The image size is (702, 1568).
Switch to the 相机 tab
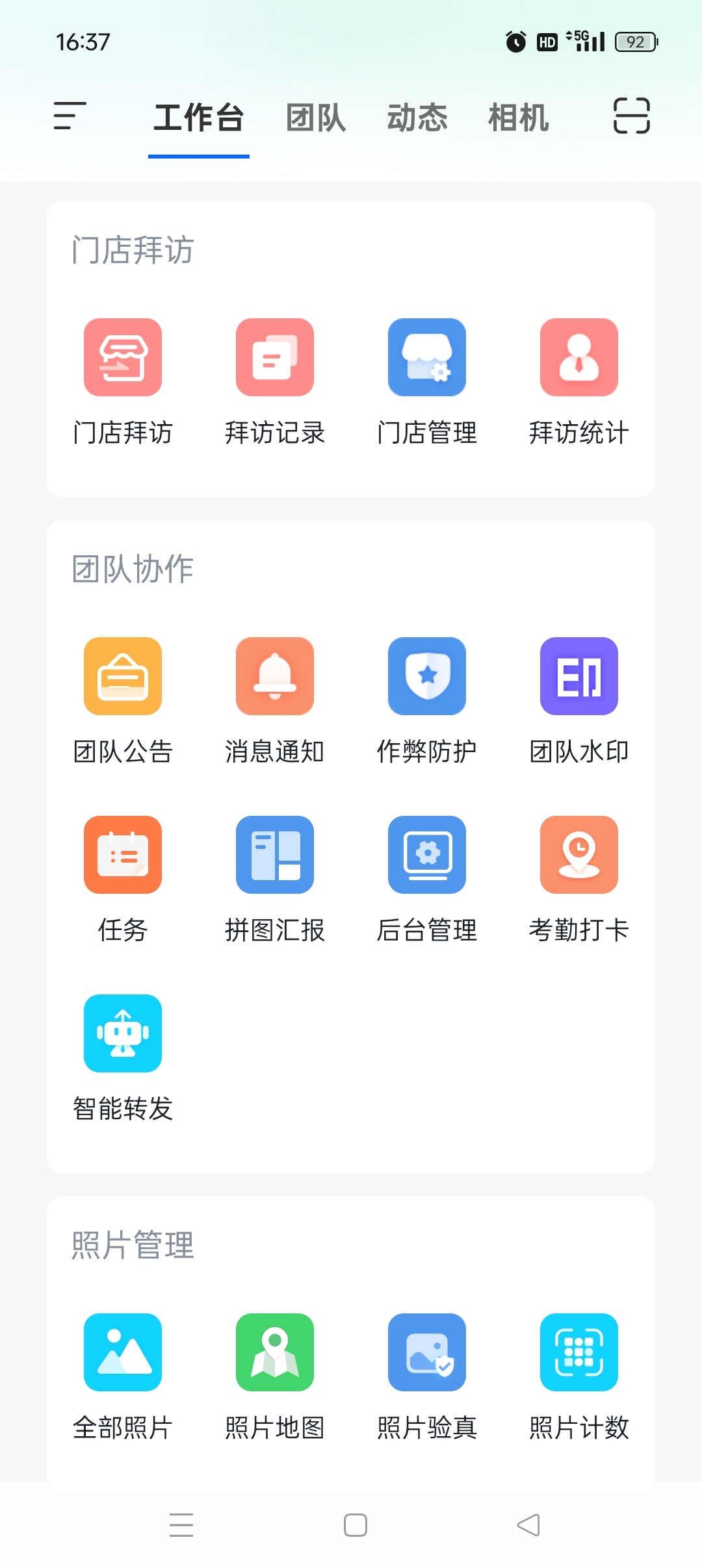click(x=518, y=118)
